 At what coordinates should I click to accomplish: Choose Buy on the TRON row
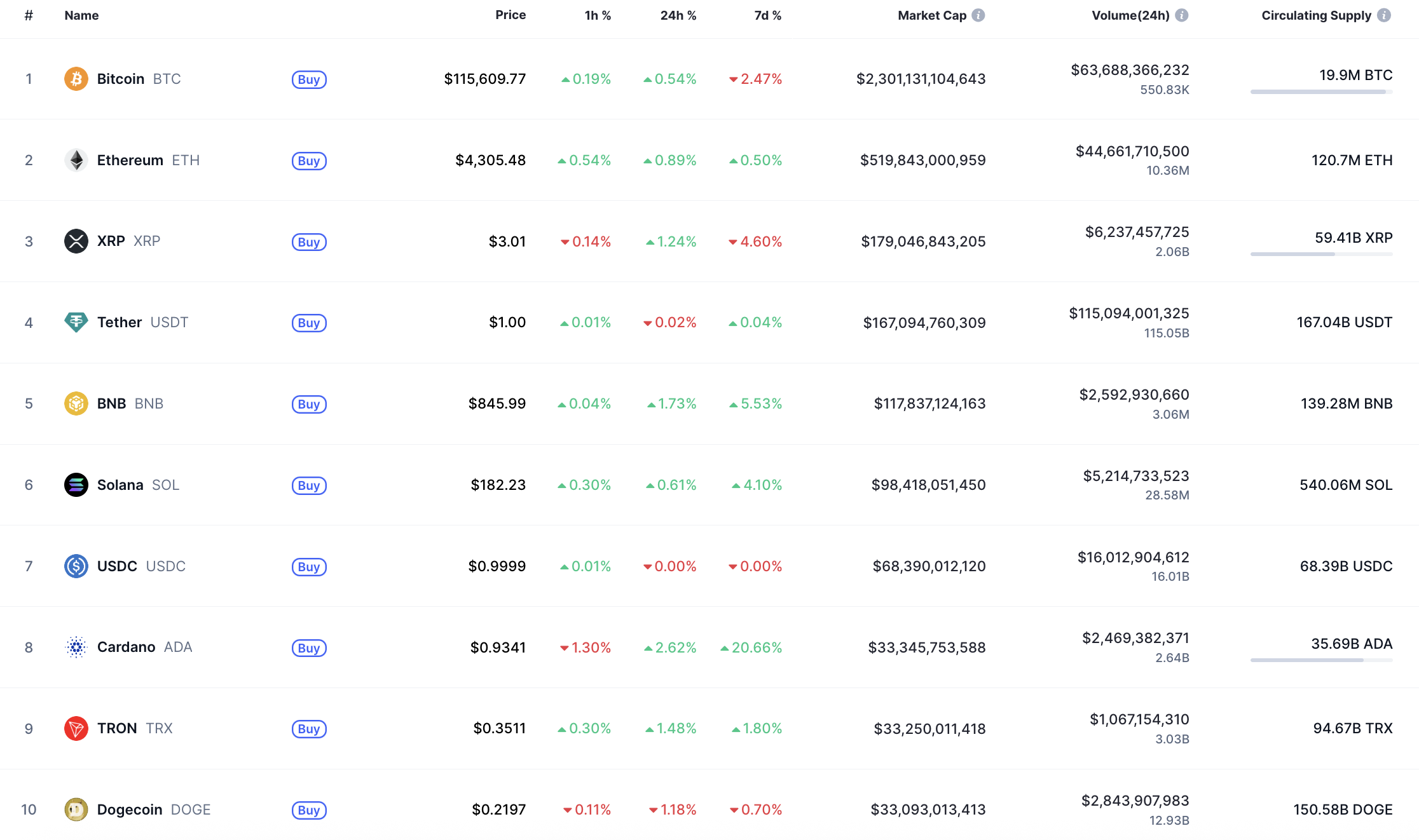tap(309, 729)
